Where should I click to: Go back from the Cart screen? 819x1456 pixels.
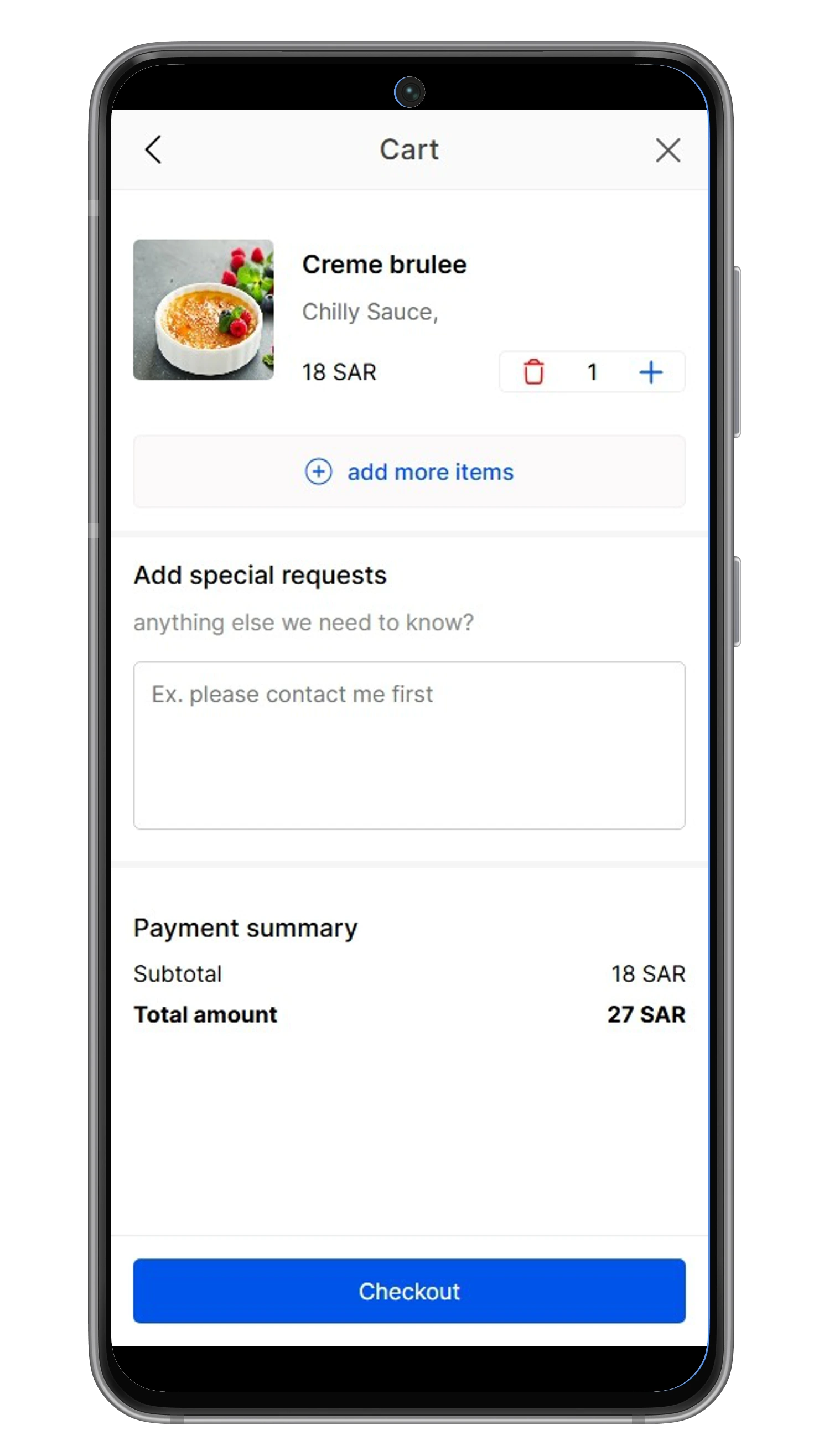(x=153, y=150)
